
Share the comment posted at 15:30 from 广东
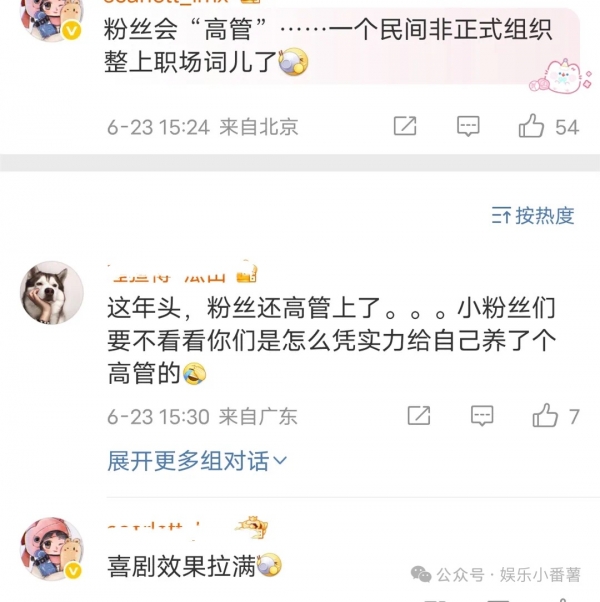pos(419,415)
